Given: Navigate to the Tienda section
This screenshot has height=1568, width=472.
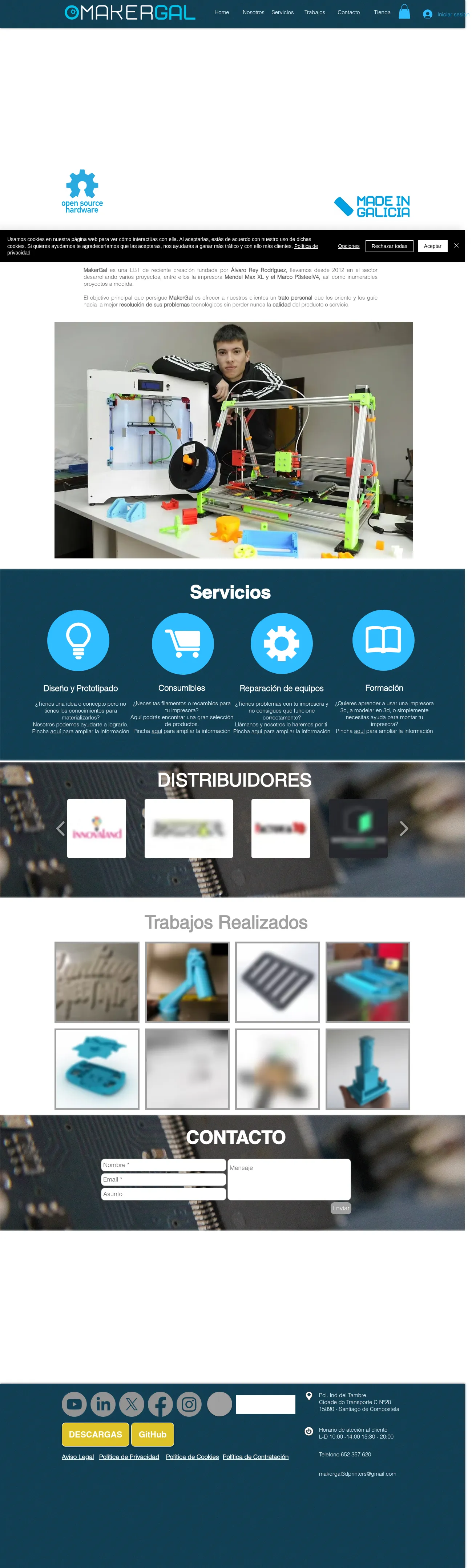Looking at the screenshot, I should (x=382, y=12).
